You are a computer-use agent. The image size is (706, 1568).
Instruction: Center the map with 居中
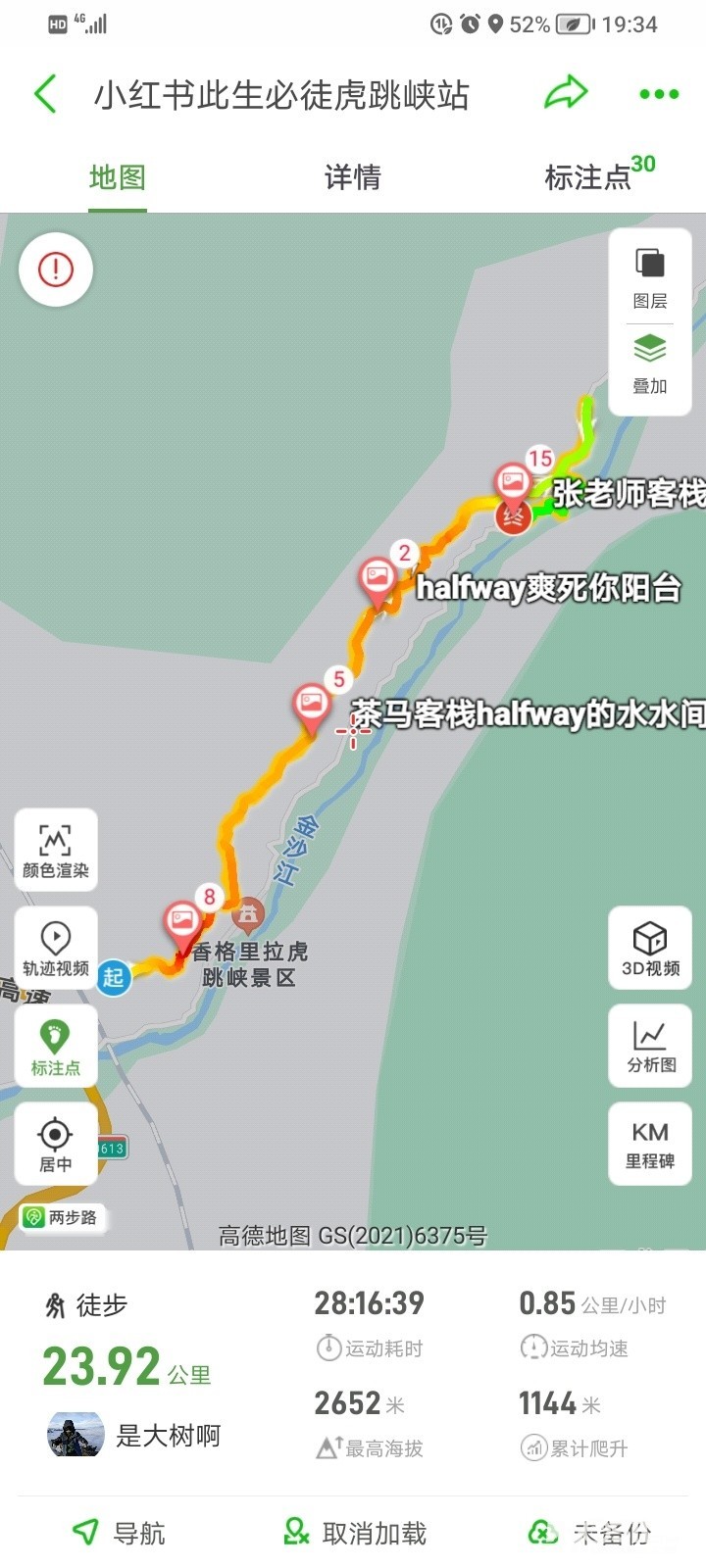pos(56,1143)
